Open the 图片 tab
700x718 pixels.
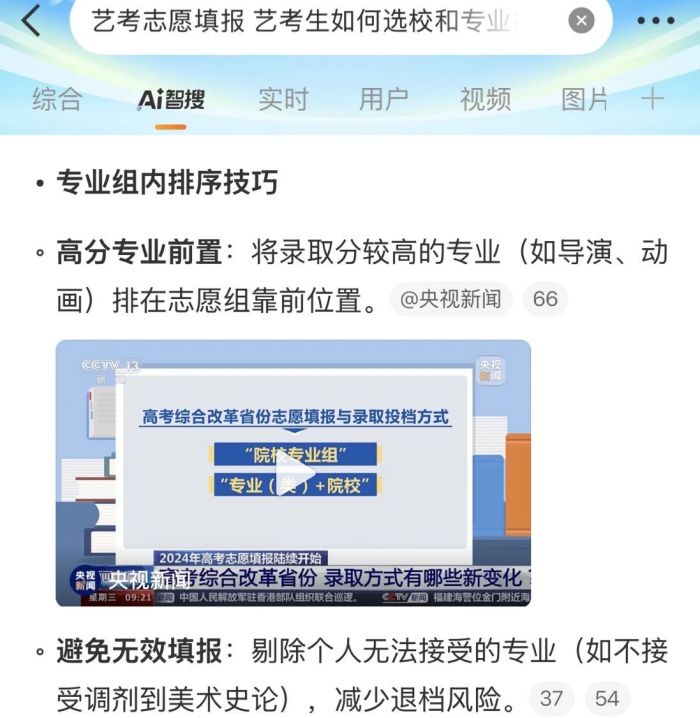(584, 99)
